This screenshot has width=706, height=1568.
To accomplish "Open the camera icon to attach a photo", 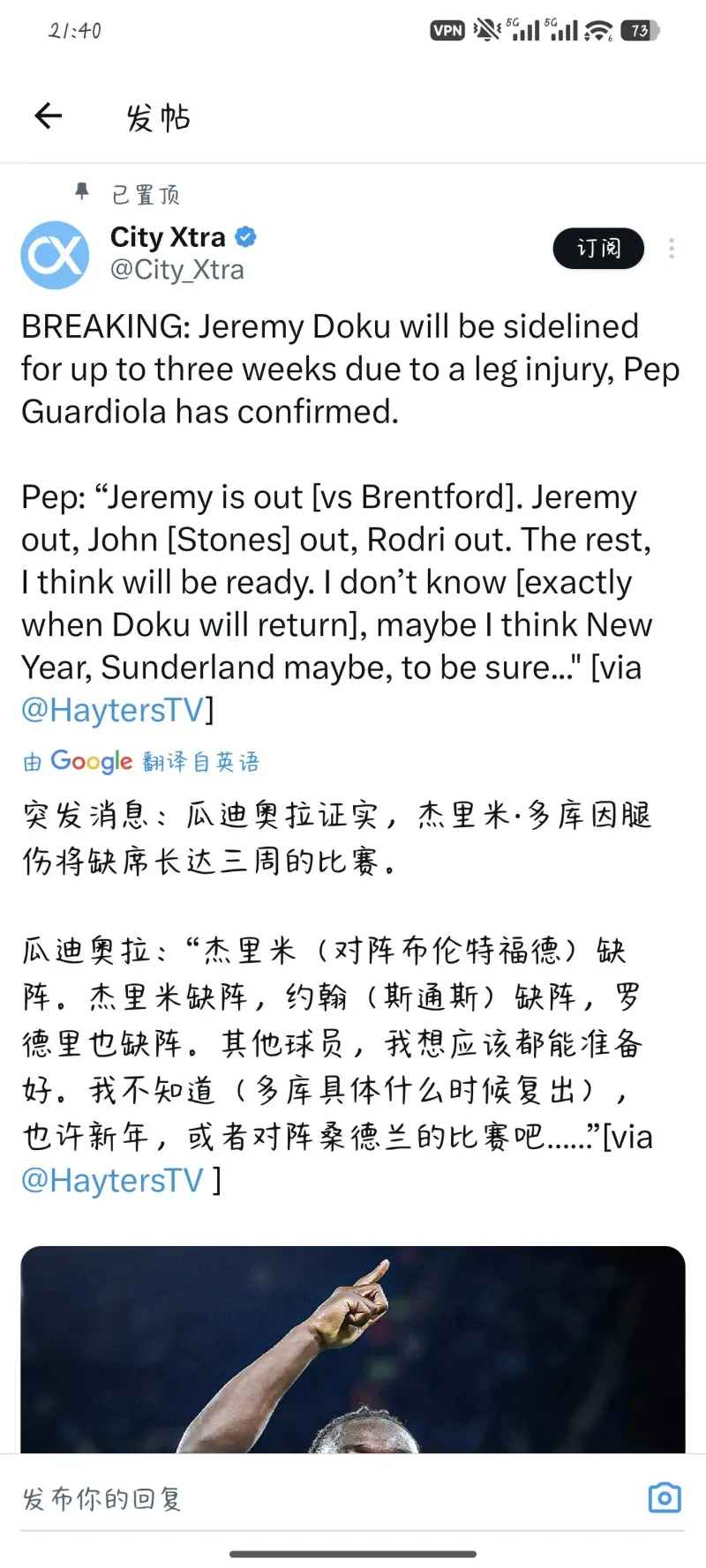I will coord(665,1497).
